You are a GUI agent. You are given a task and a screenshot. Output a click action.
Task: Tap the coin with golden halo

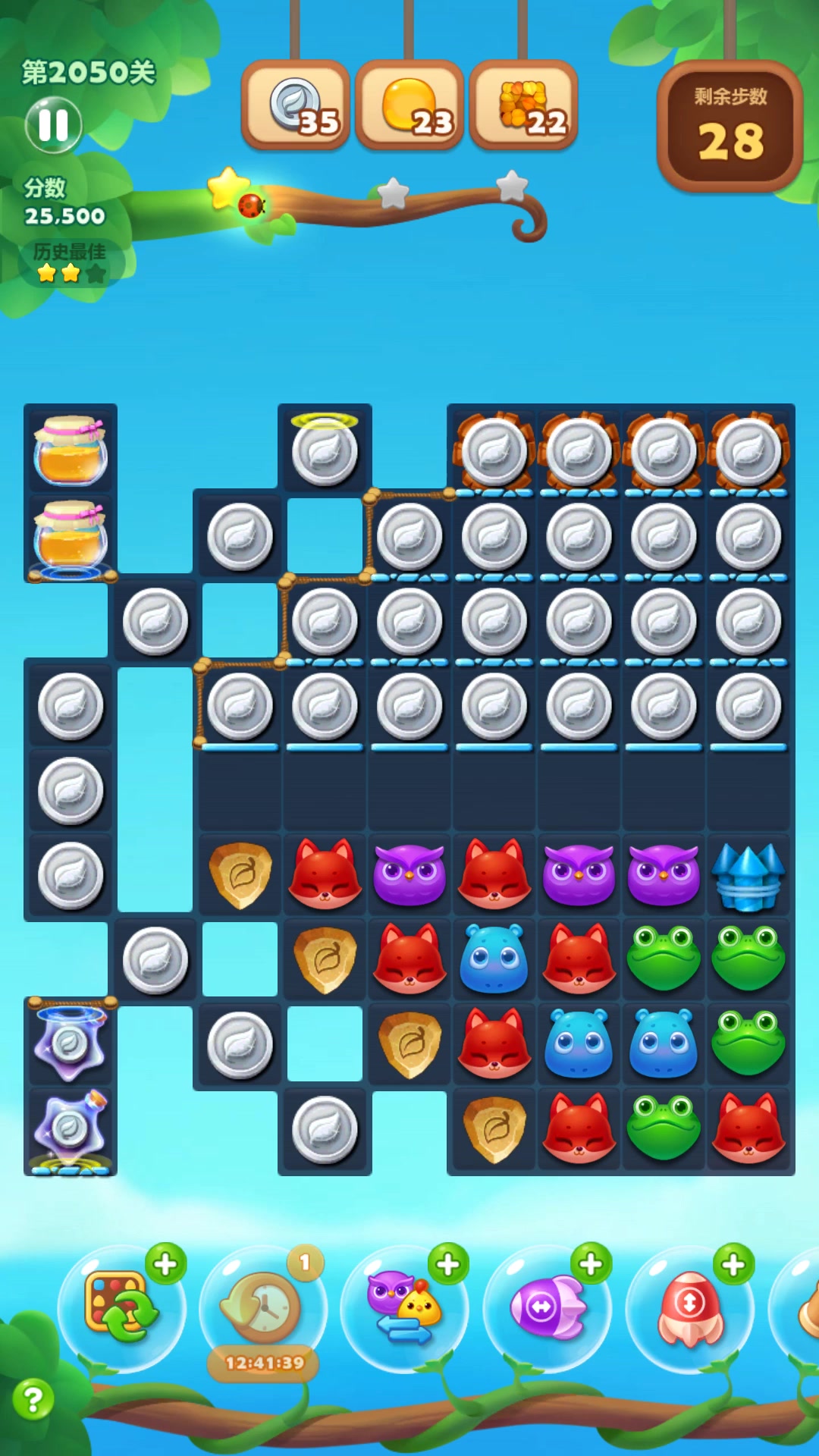[x=325, y=450]
